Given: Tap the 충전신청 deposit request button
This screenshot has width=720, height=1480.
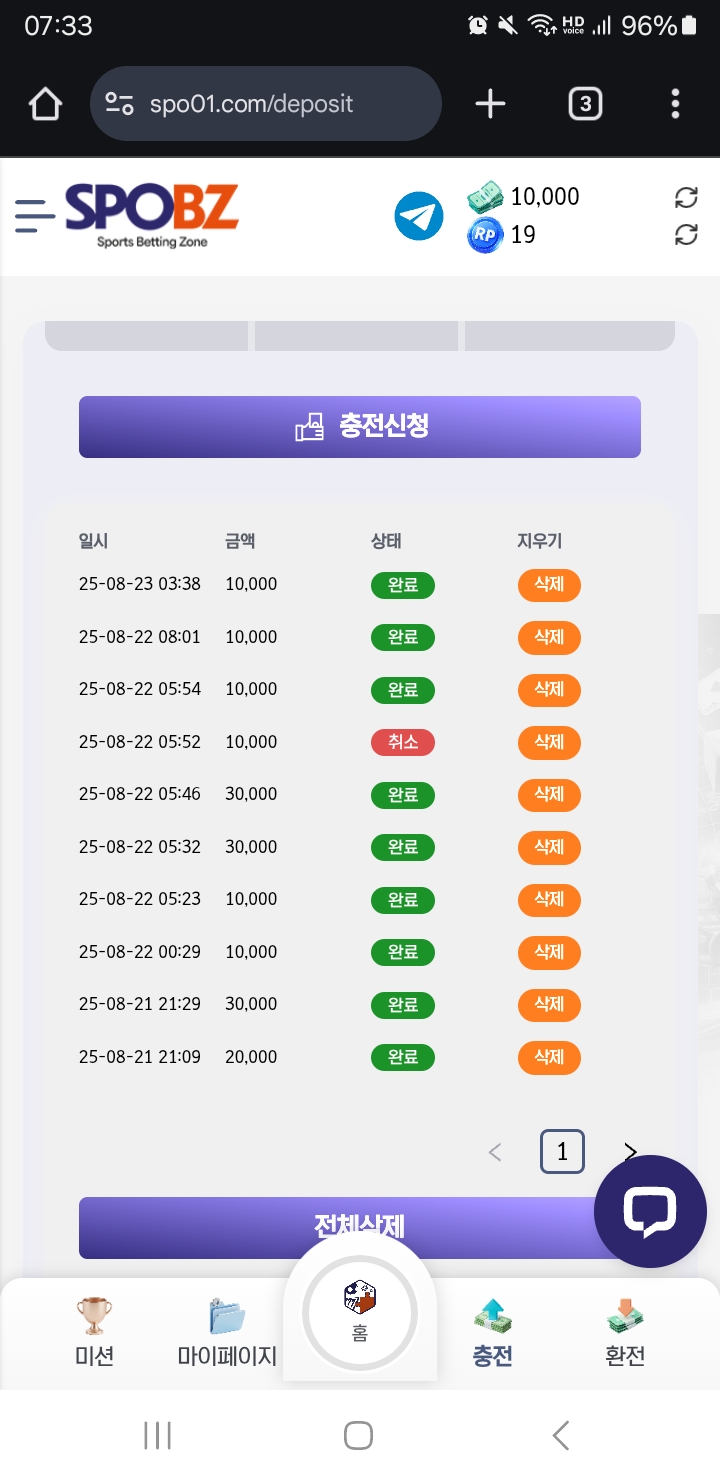Looking at the screenshot, I should pyautogui.click(x=360, y=427).
